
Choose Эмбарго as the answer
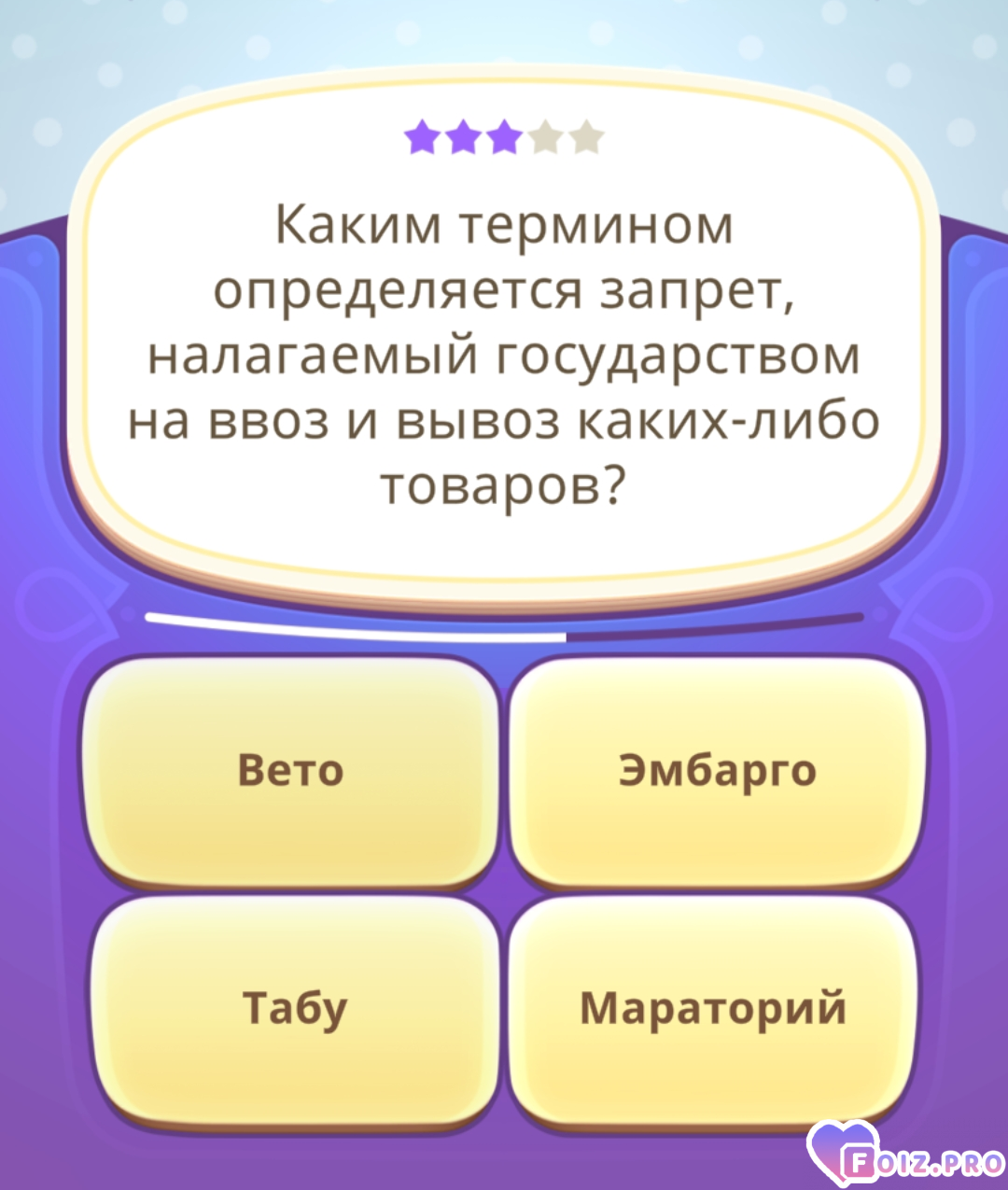717,771
